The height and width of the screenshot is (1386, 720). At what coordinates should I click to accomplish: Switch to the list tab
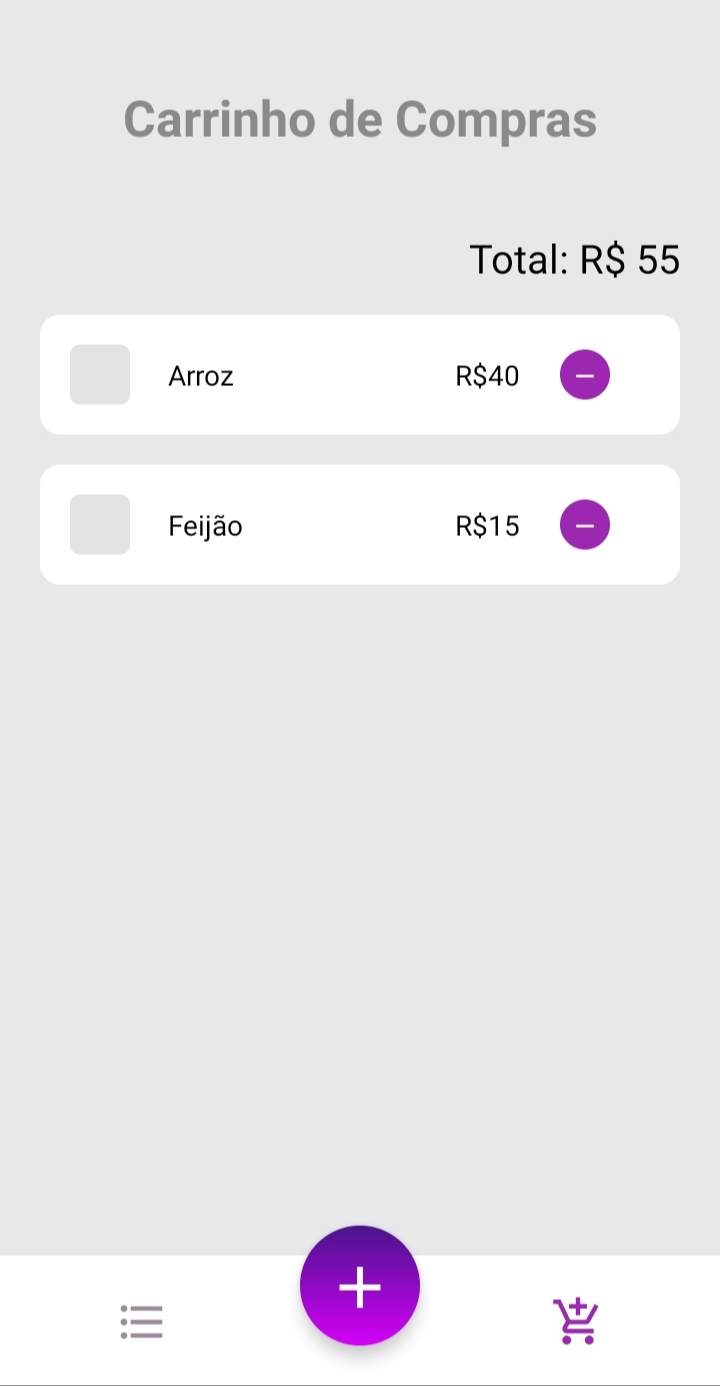141,1321
